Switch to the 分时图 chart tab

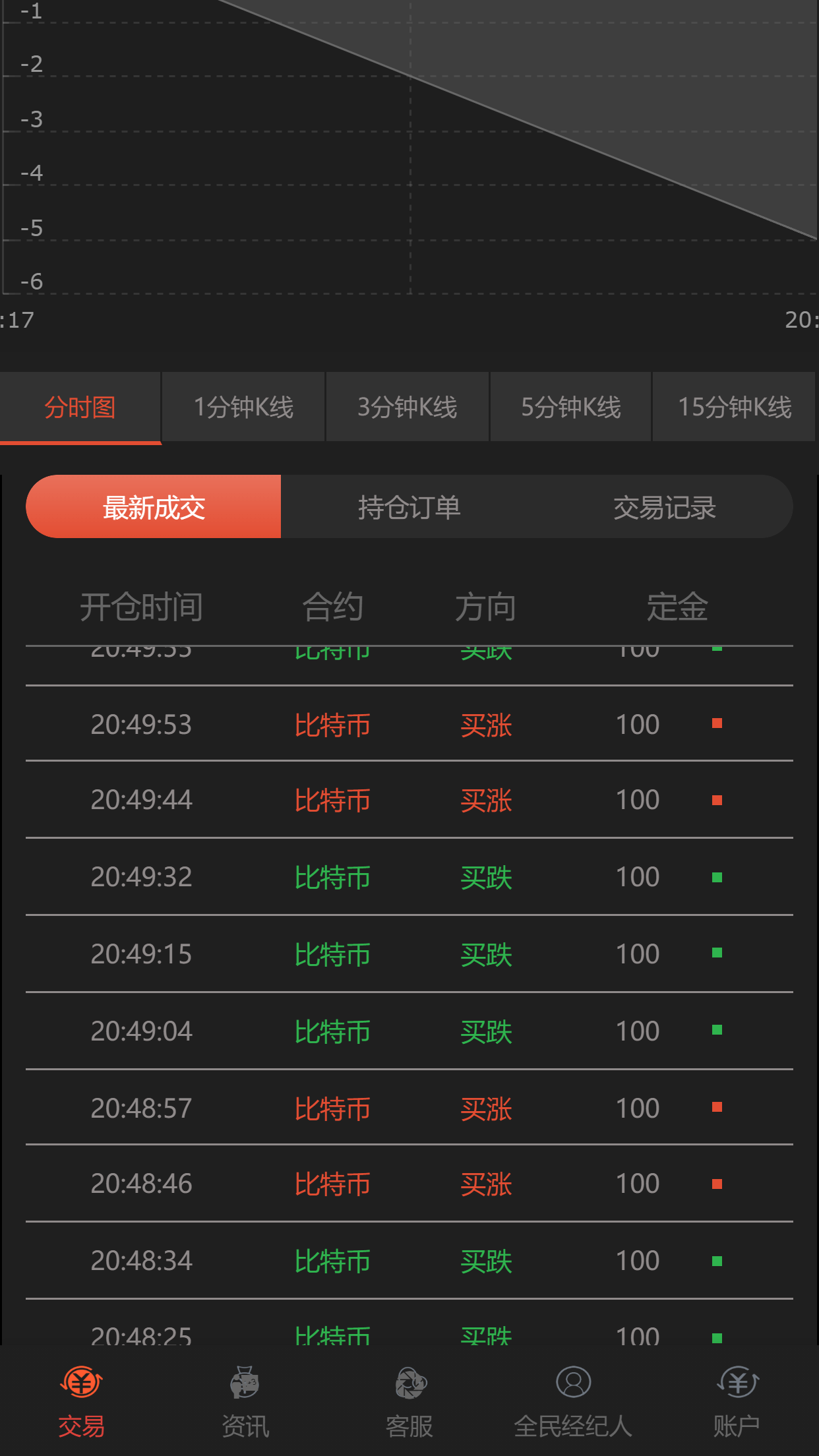[x=80, y=408]
